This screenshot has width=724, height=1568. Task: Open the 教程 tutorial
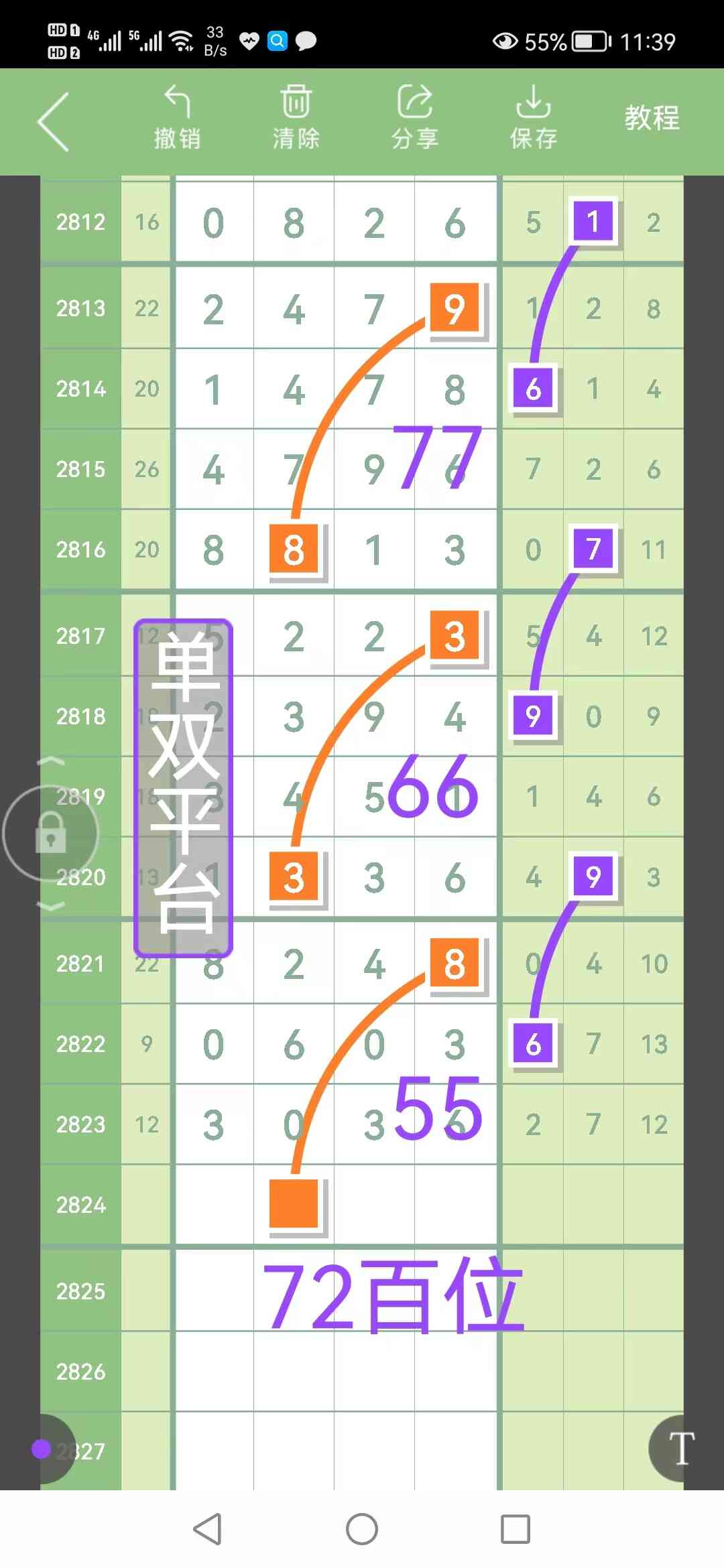(x=652, y=118)
